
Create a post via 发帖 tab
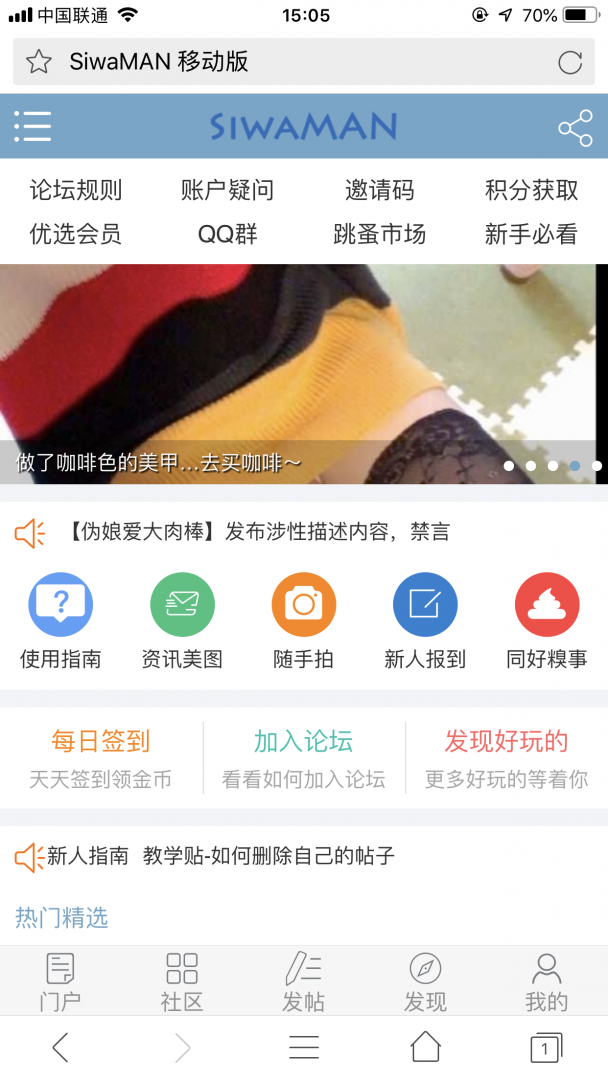click(x=303, y=982)
